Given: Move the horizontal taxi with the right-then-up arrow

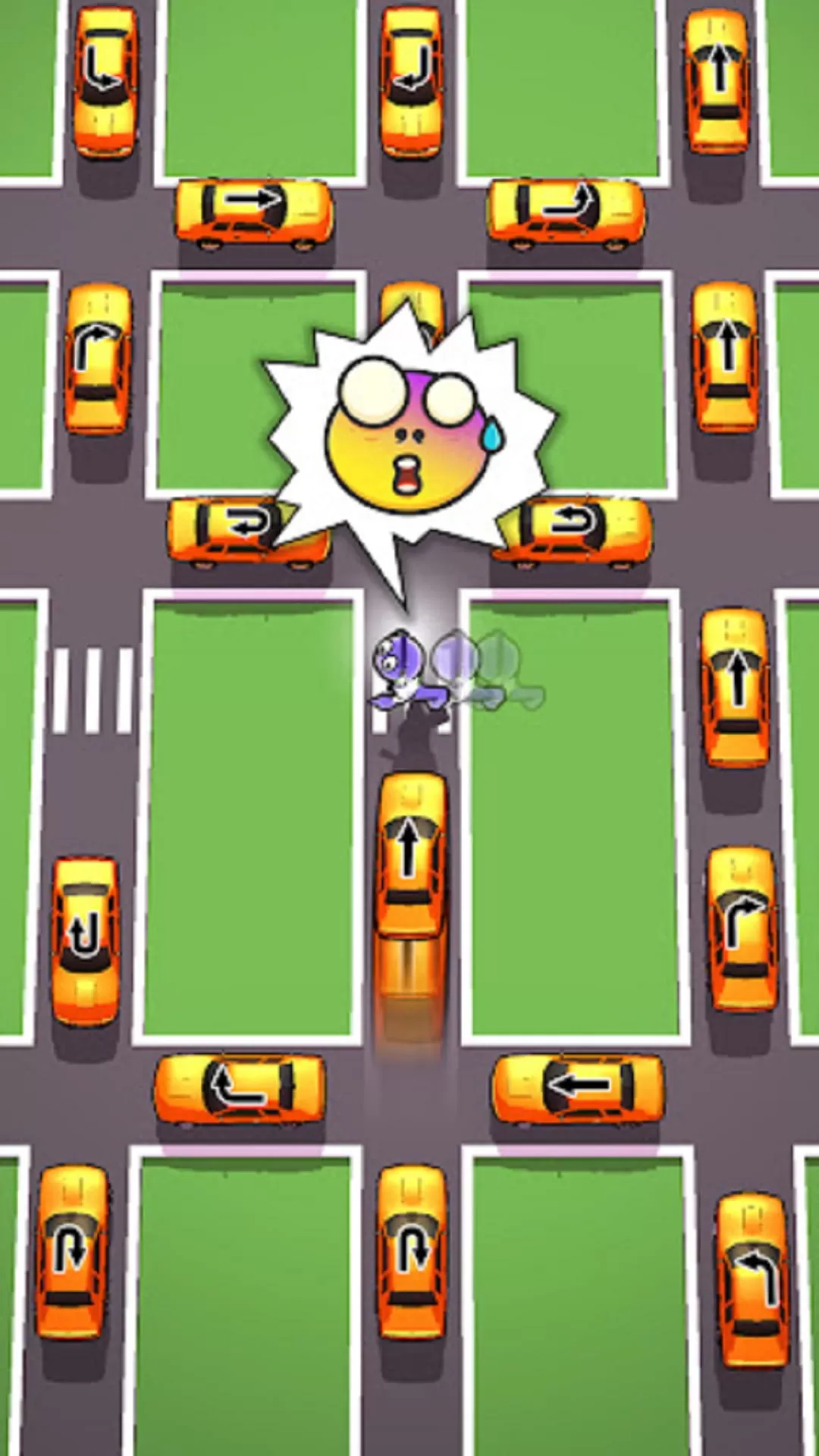Looking at the screenshot, I should (566, 212).
